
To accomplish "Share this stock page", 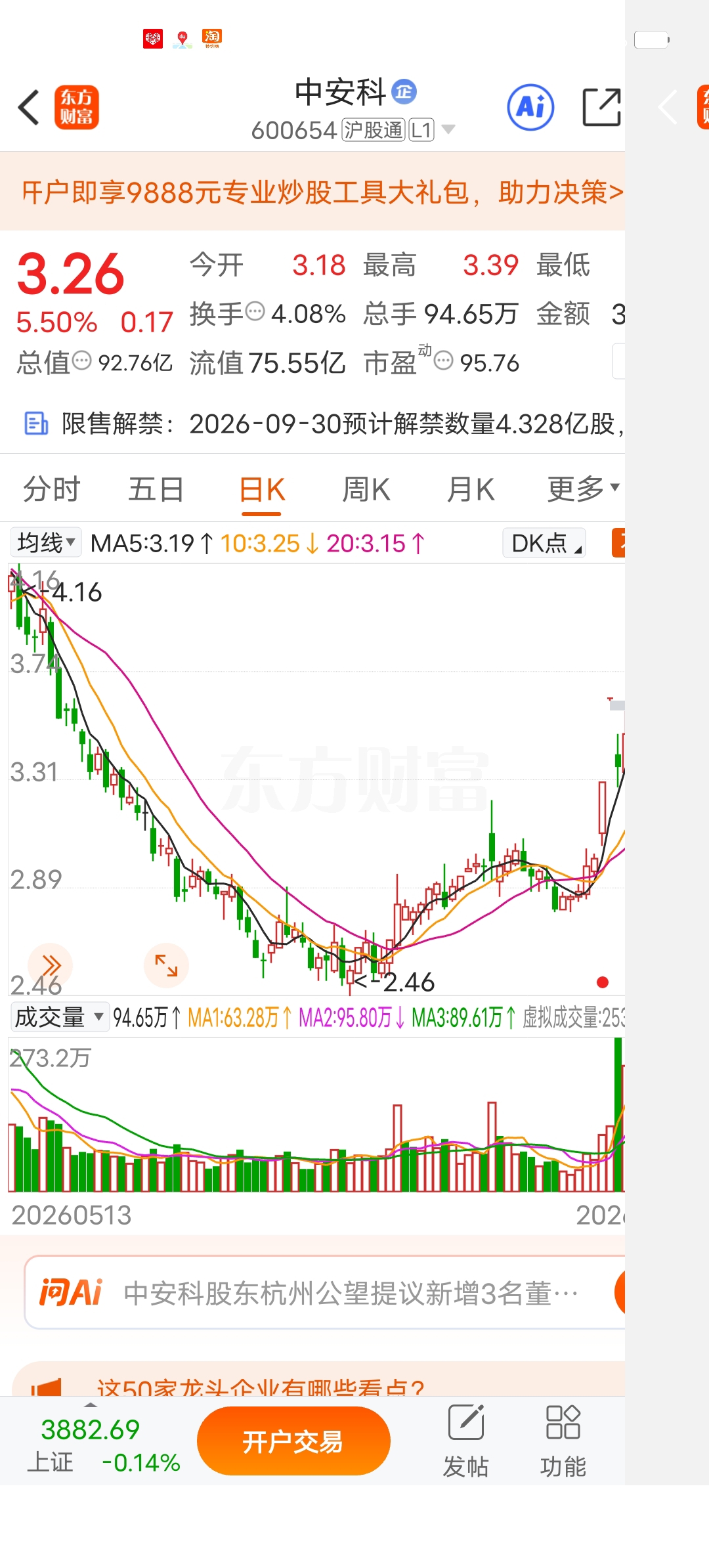I will click(601, 107).
